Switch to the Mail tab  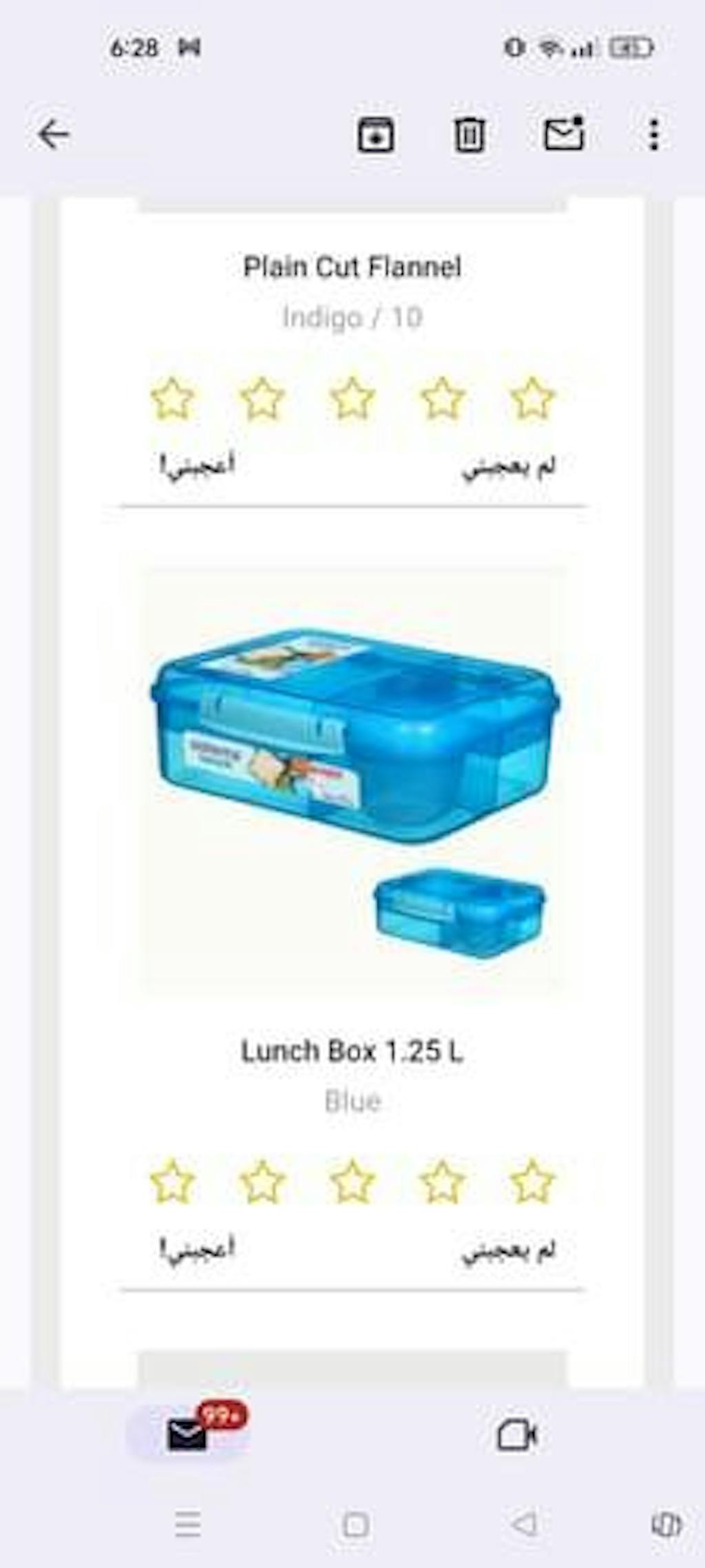pyautogui.click(x=187, y=1434)
